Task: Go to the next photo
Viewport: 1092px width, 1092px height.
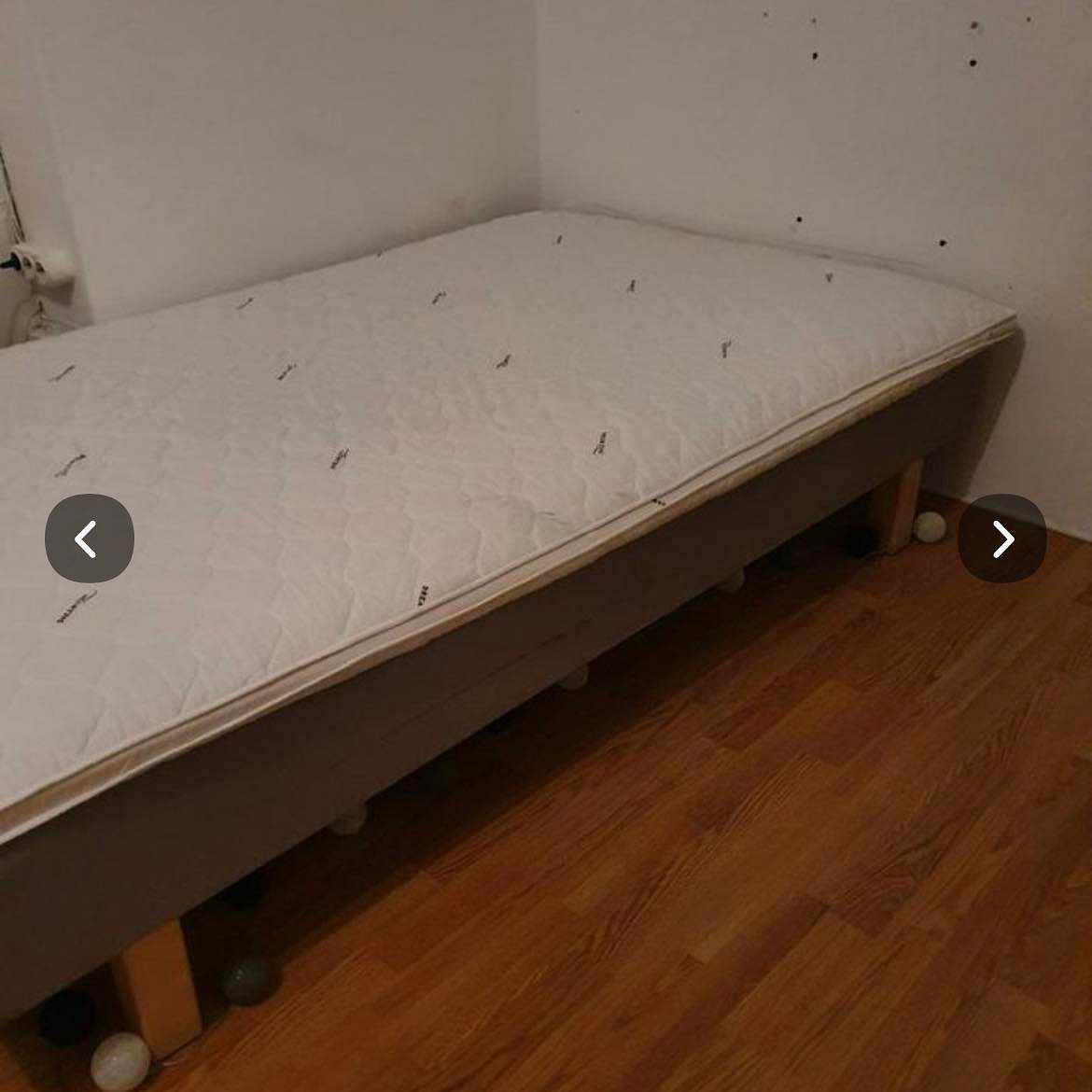Action: [1001, 539]
